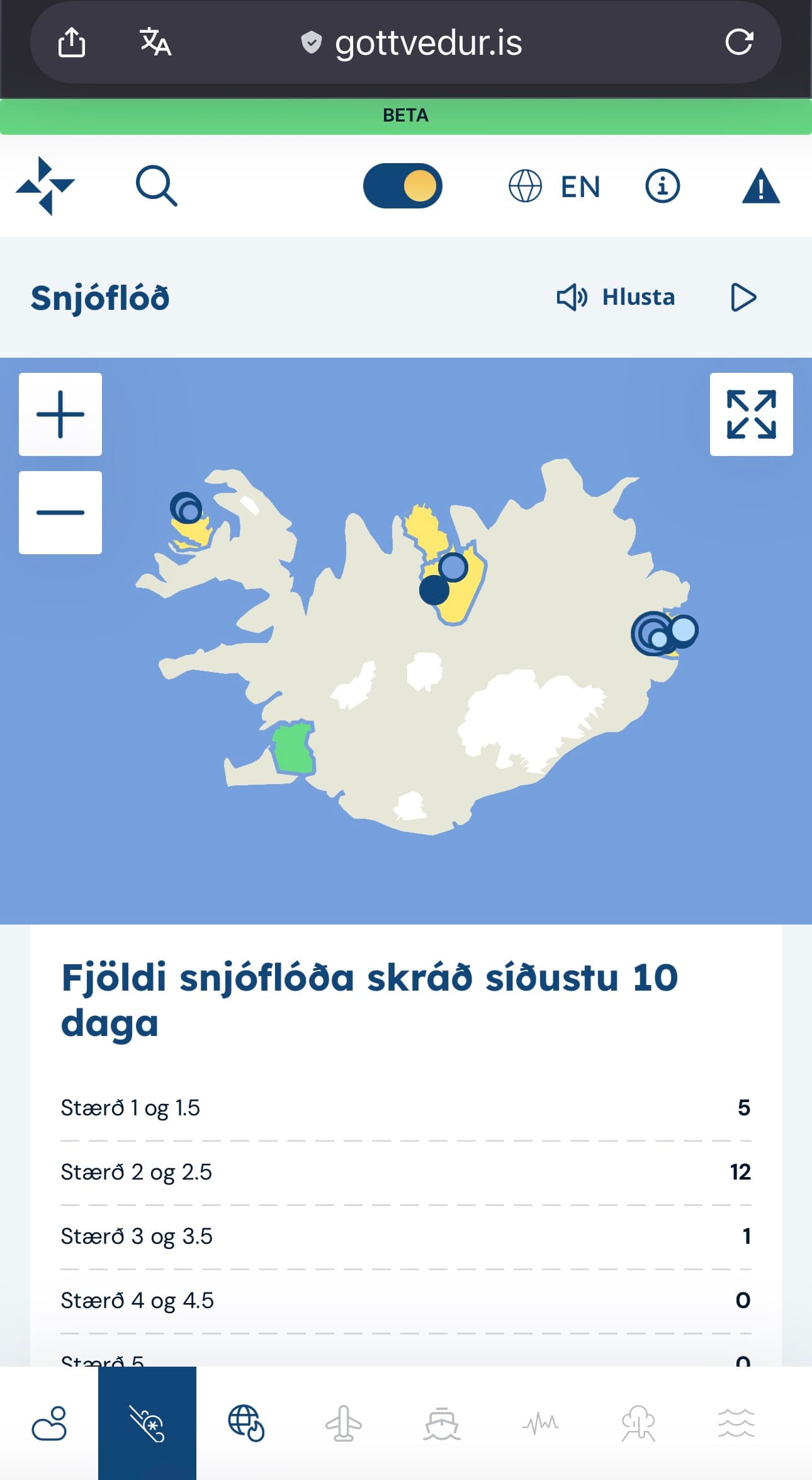The width and height of the screenshot is (812, 1480).
Task: View weather warnings triangle
Action: tap(760, 186)
